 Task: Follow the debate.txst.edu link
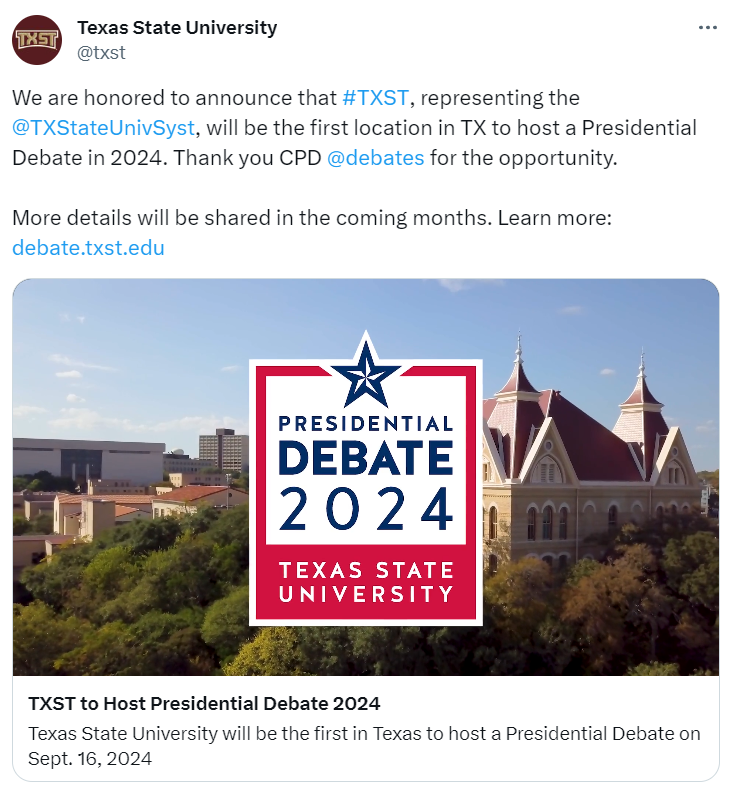point(88,247)
